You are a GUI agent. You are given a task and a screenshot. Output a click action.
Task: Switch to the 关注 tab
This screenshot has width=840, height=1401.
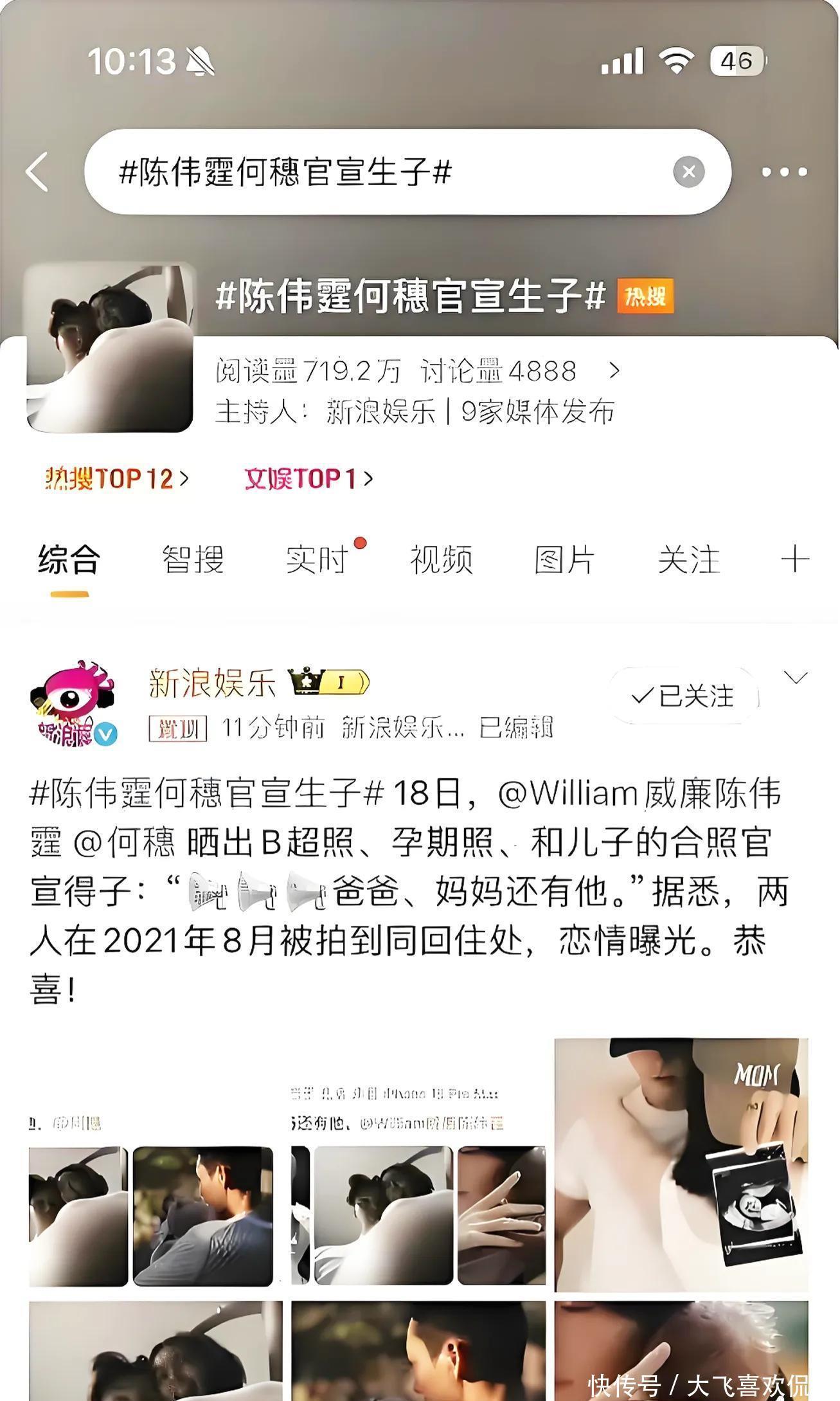(x=689, y=559)
